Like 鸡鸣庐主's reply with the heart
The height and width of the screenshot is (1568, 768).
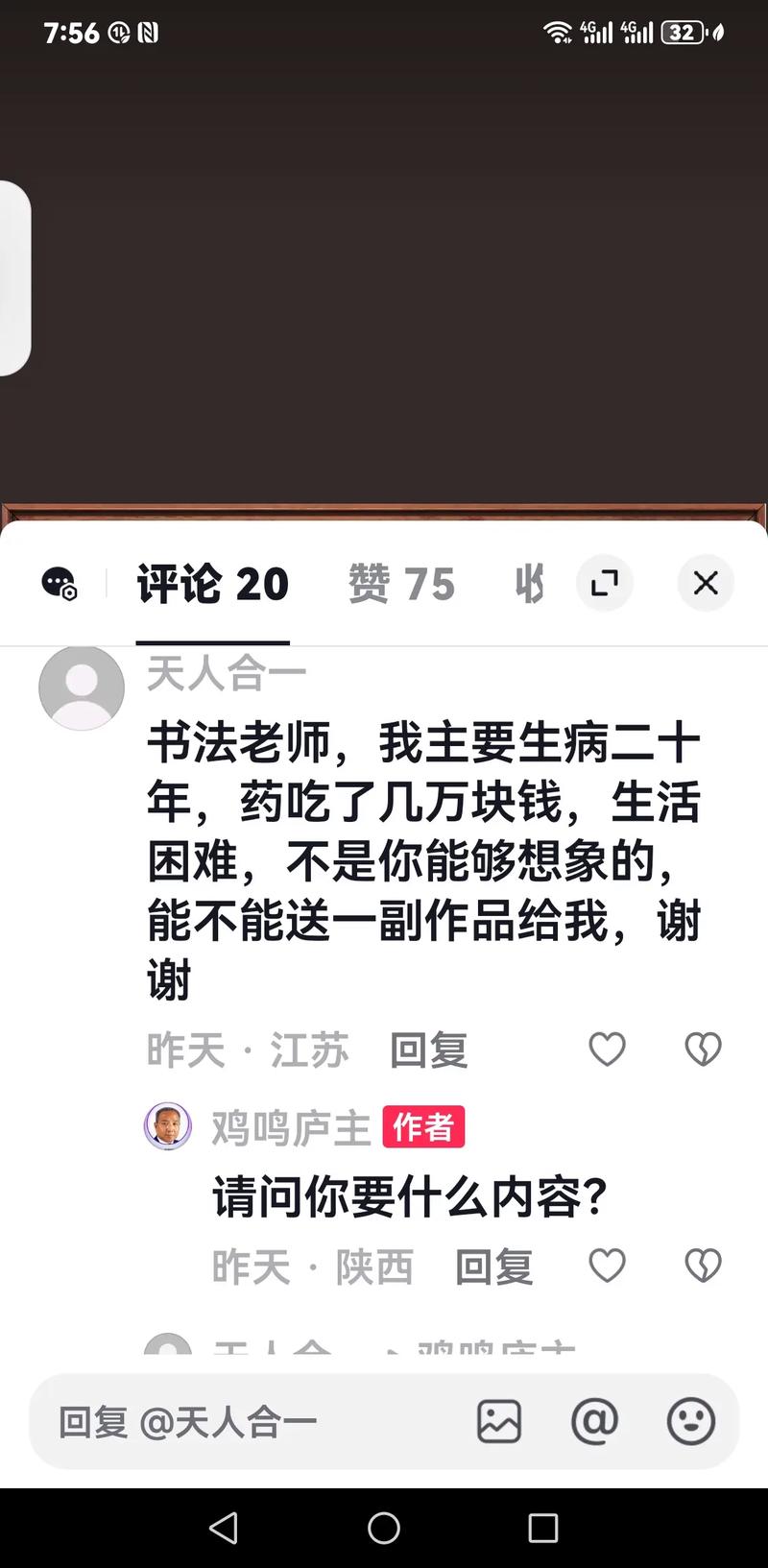(x=608, y=1266)
